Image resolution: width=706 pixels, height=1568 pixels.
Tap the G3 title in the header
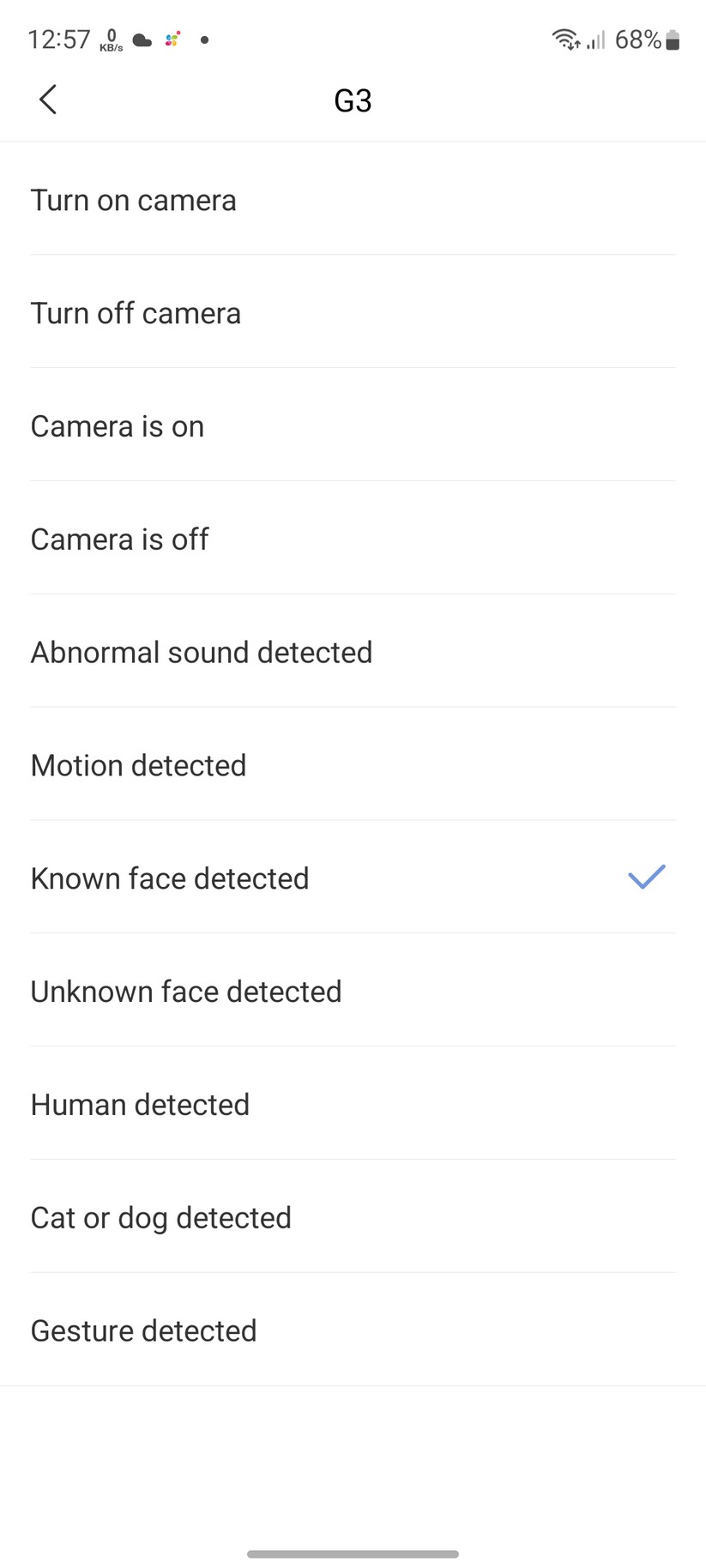coord(353,100)
